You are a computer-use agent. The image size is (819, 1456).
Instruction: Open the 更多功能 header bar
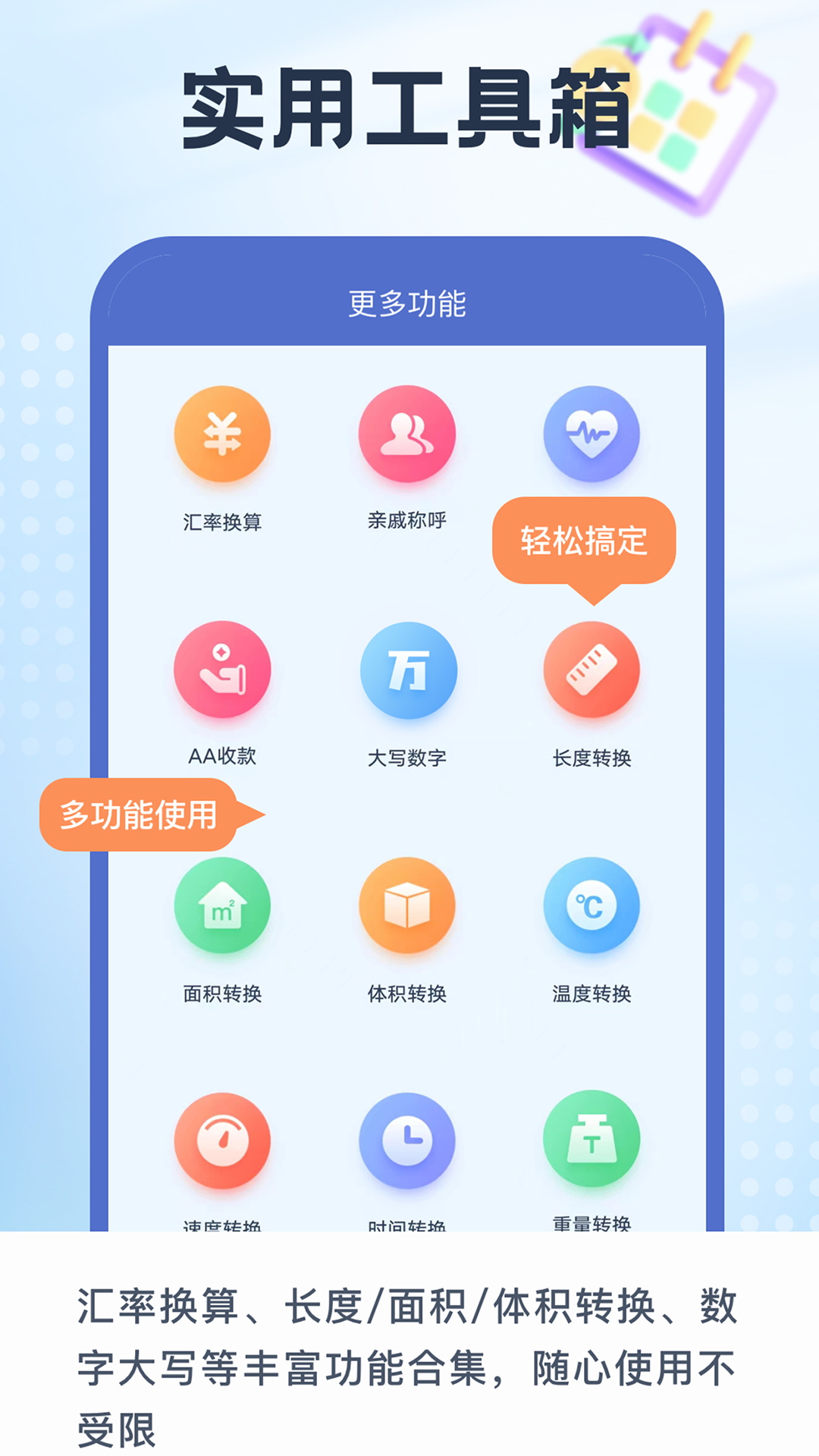(409, 303)
